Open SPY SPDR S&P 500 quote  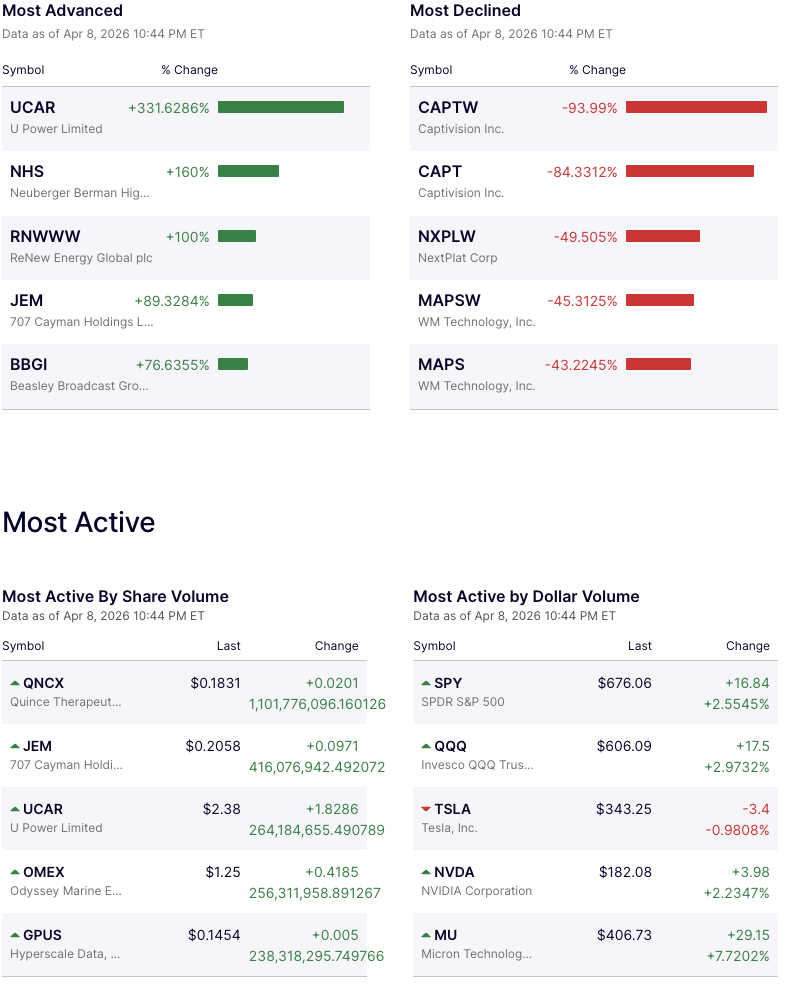point(448,684)
